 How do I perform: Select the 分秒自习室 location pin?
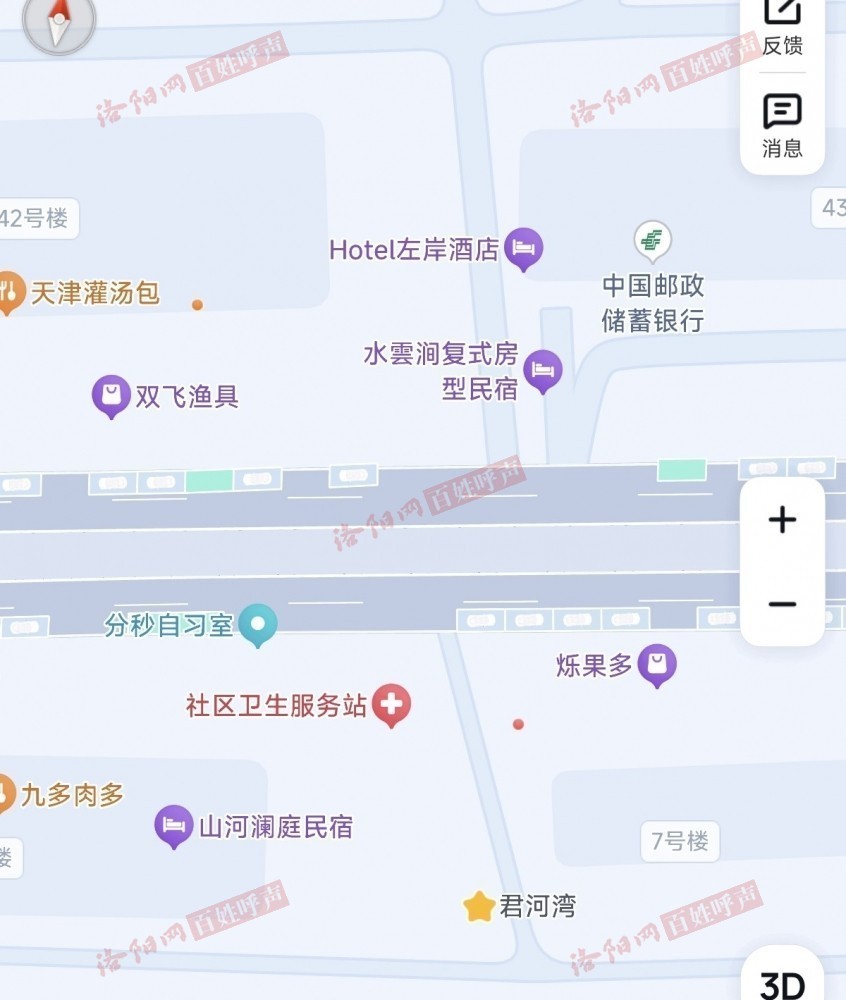258,626
